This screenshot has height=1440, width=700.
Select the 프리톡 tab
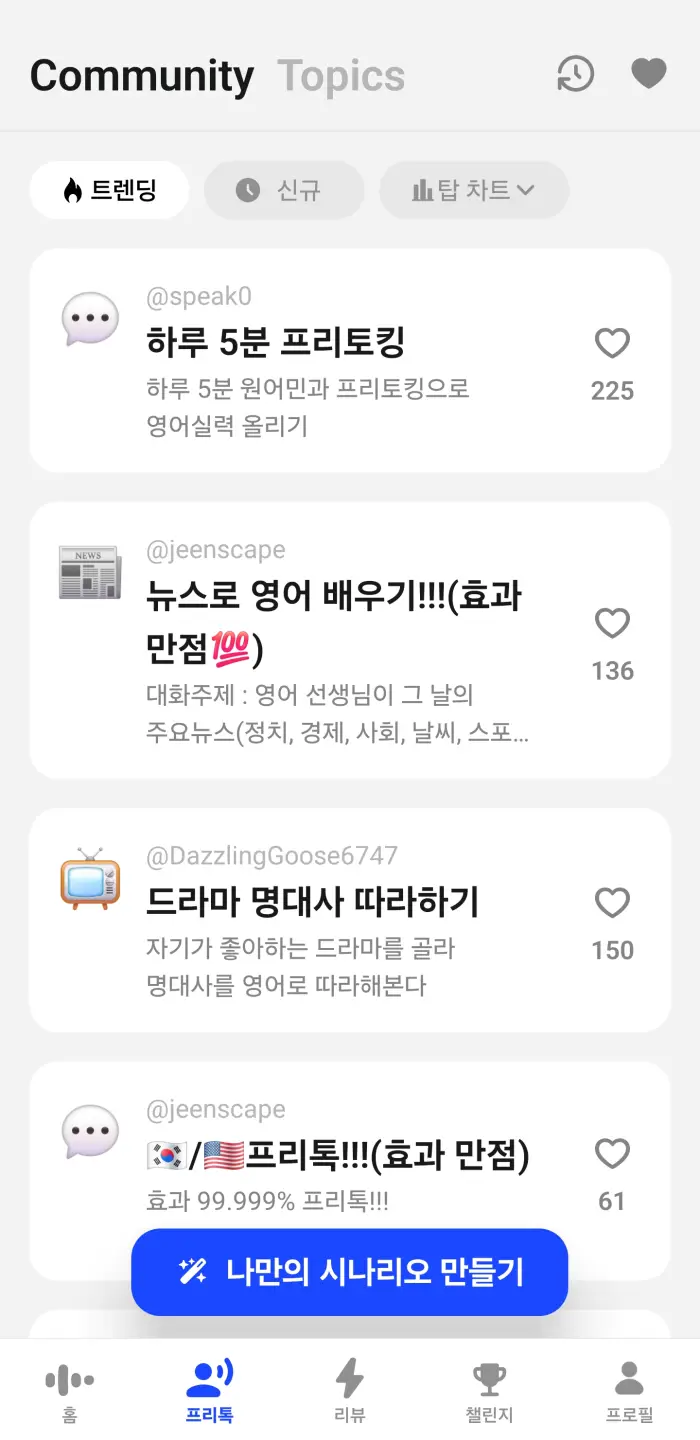209,1392
